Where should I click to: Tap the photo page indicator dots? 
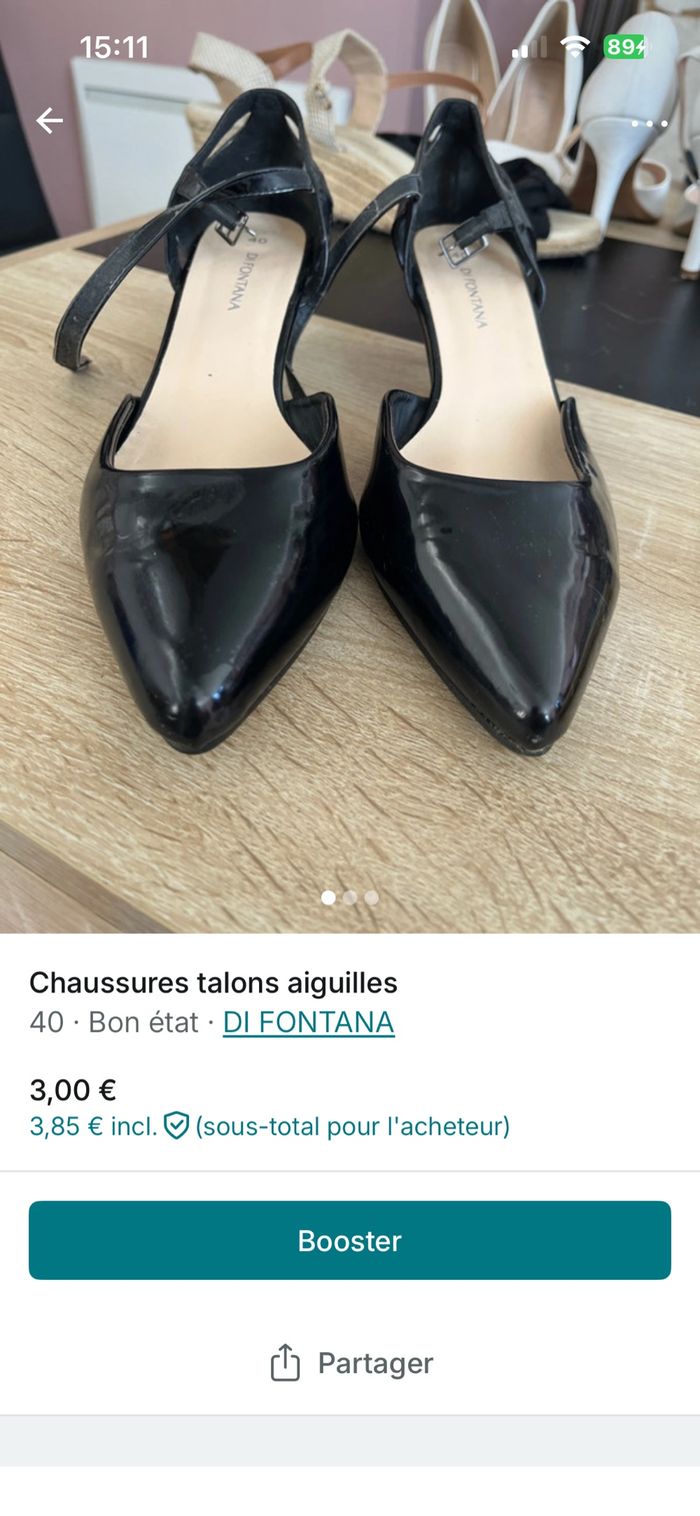(x=350, y=898)
